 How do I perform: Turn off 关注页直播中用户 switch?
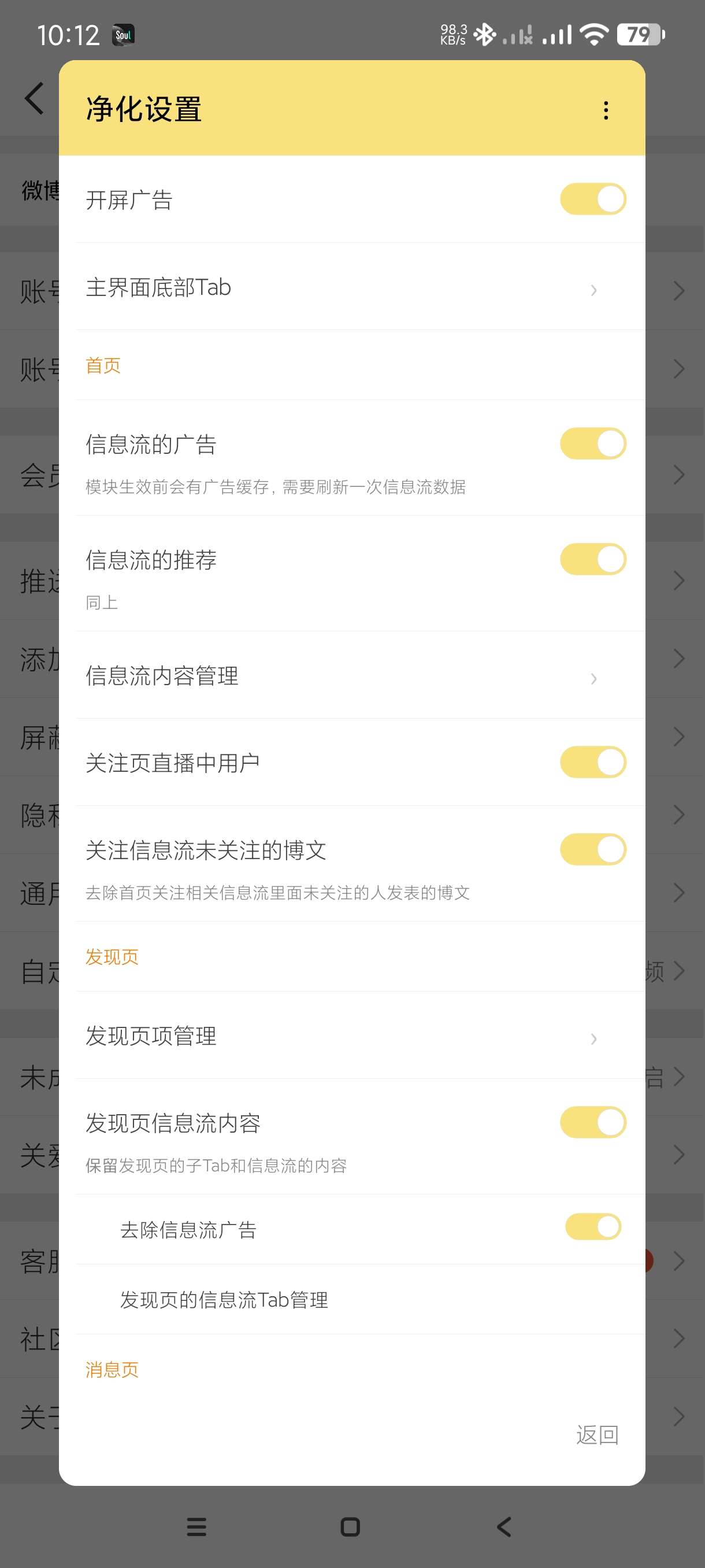pos(592,762)
